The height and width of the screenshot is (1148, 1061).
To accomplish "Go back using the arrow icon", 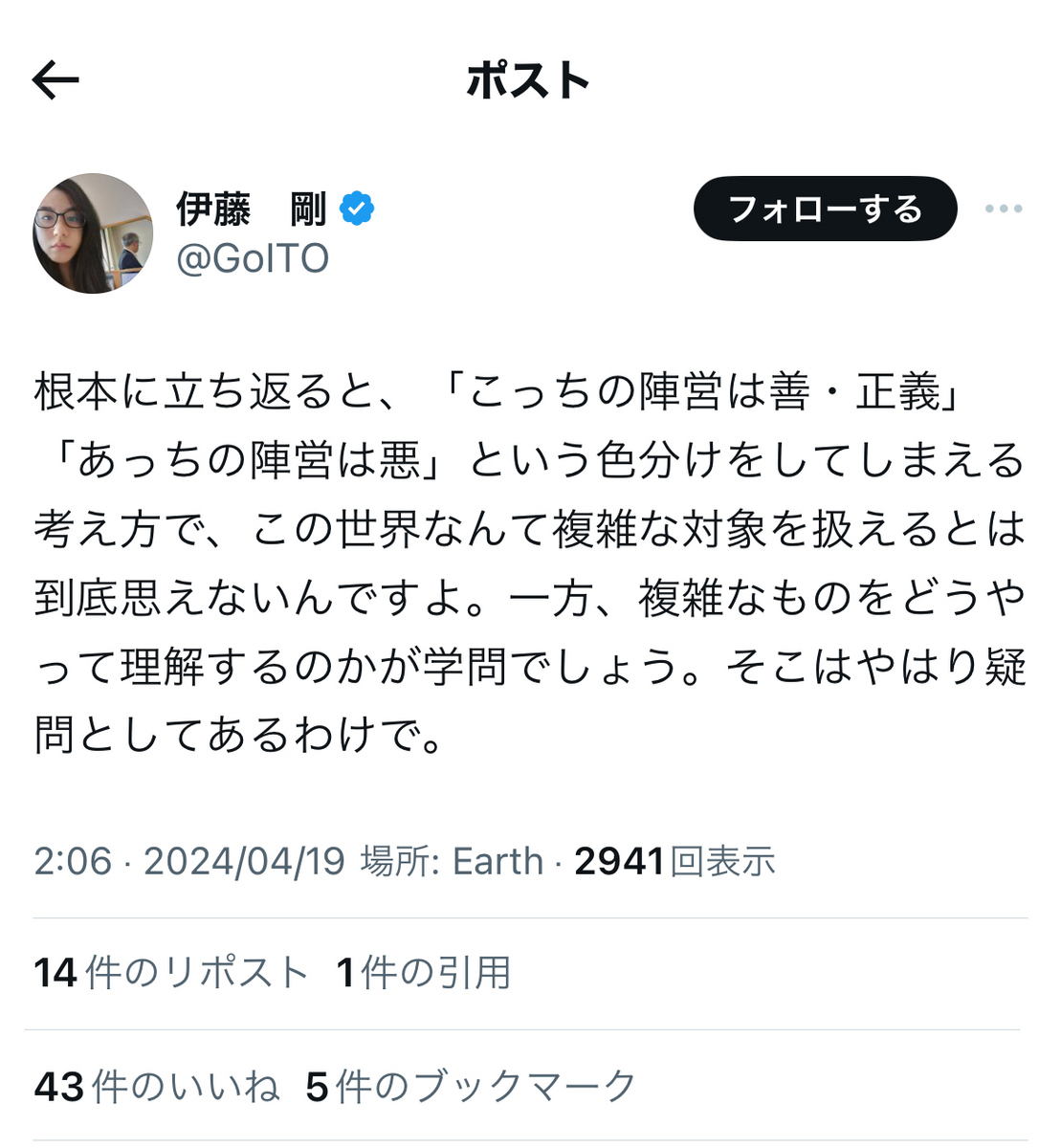I will [55, 80].
